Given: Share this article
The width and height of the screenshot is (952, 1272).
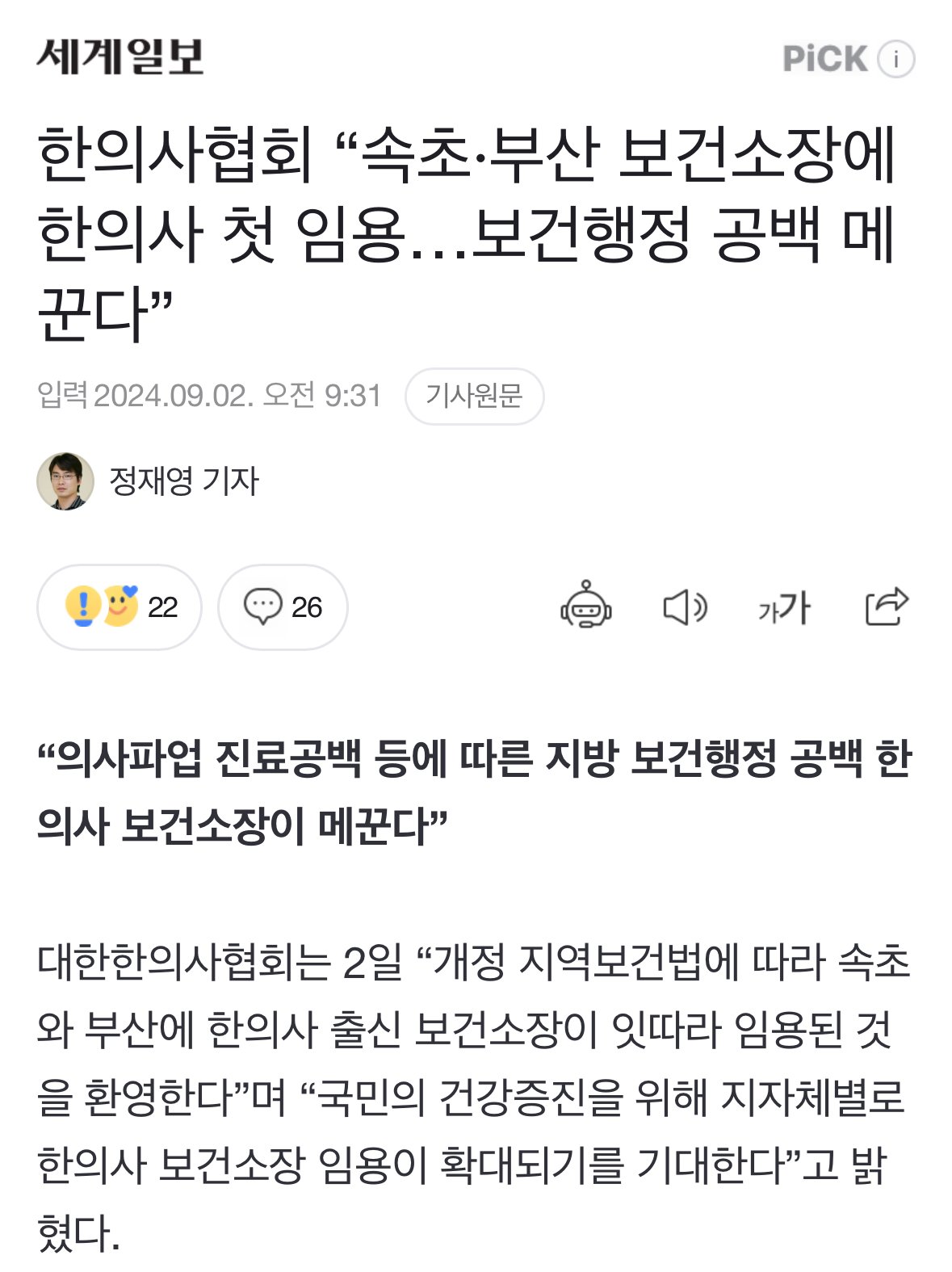Looking at the screenshot, I should (x=886, y=607).
